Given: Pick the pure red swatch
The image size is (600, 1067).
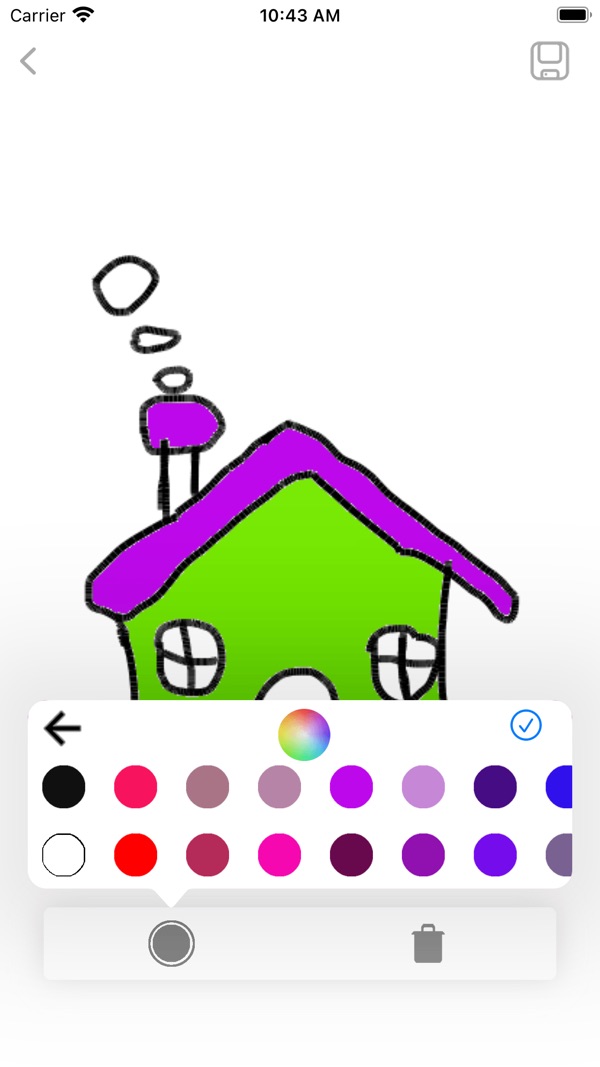Looking at the screenshot, I should 135,855.
